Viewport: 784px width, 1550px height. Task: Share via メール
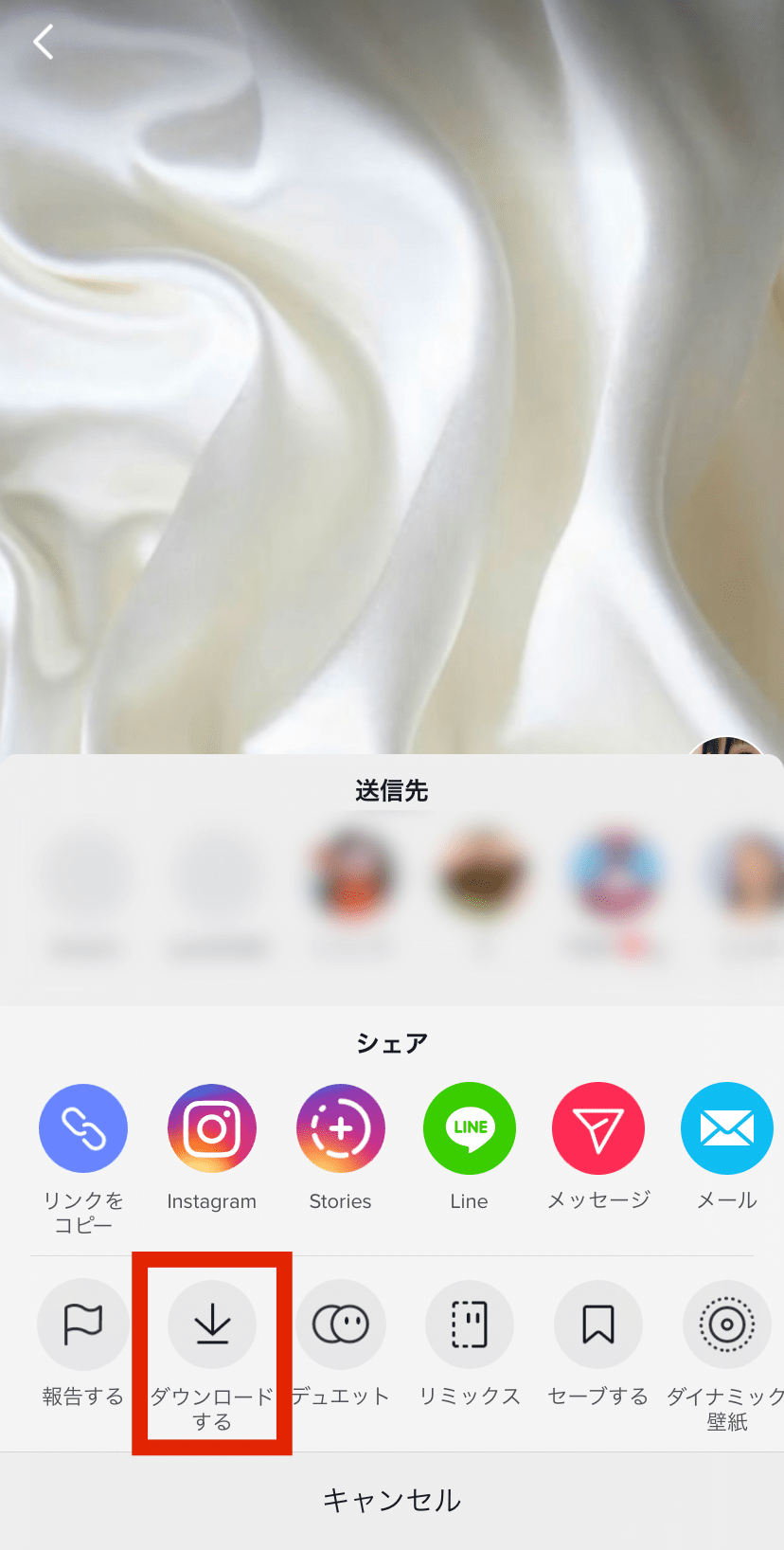click(x=726, y=1128)
